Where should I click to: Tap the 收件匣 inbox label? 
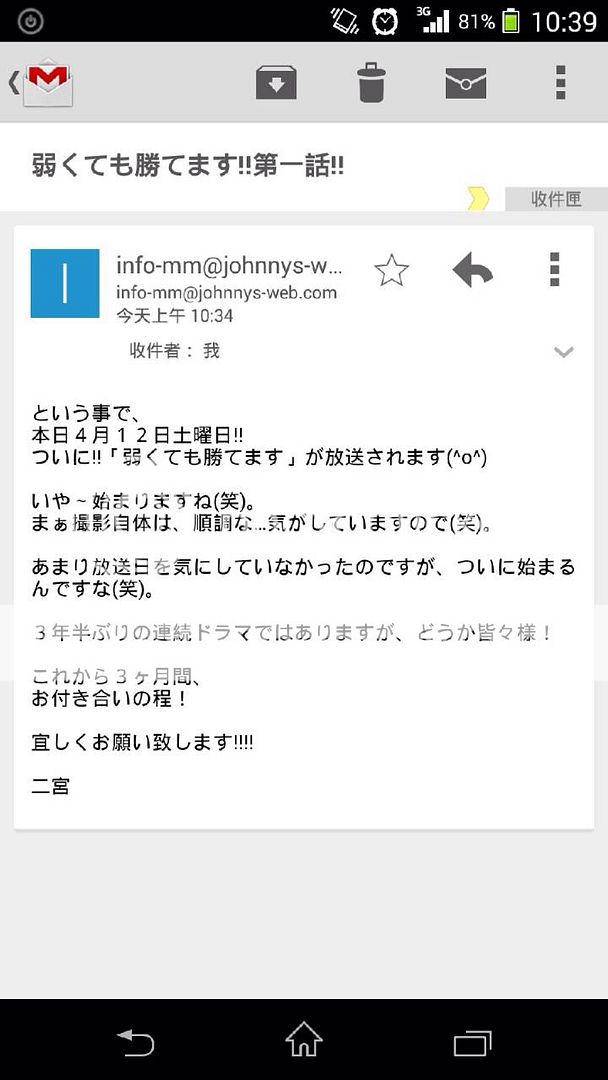tap(556, 199)
